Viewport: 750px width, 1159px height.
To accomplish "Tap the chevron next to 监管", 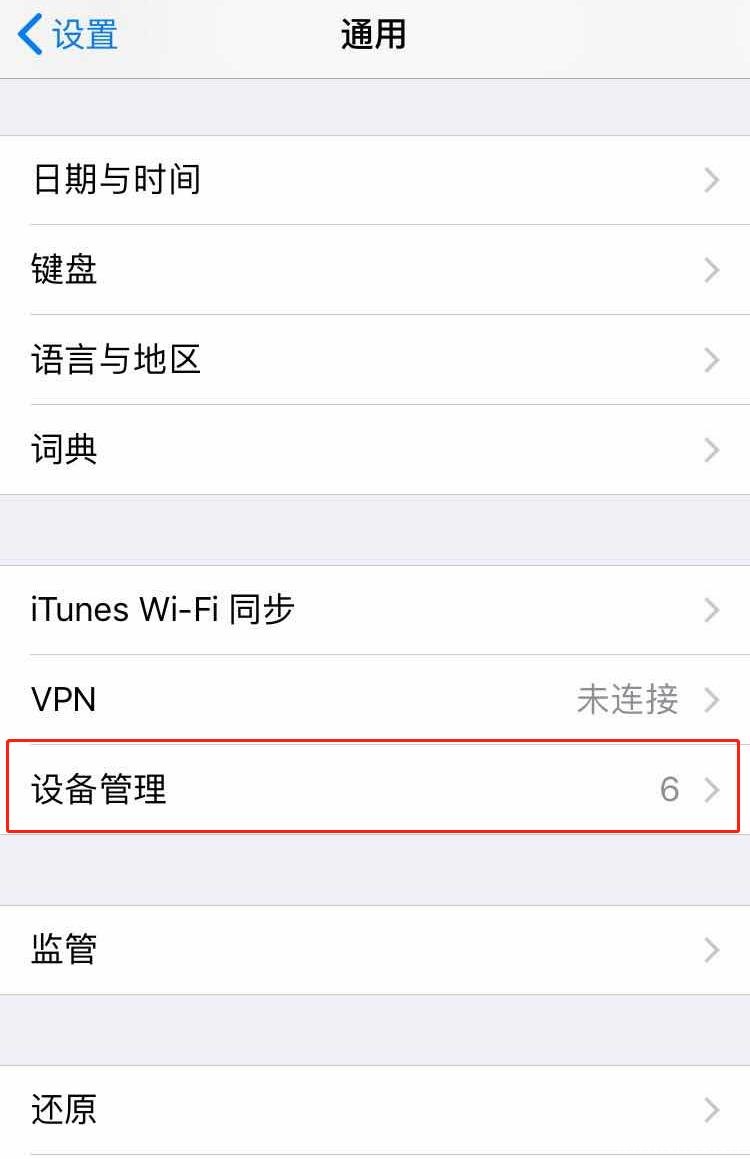I will pos(712,949).
